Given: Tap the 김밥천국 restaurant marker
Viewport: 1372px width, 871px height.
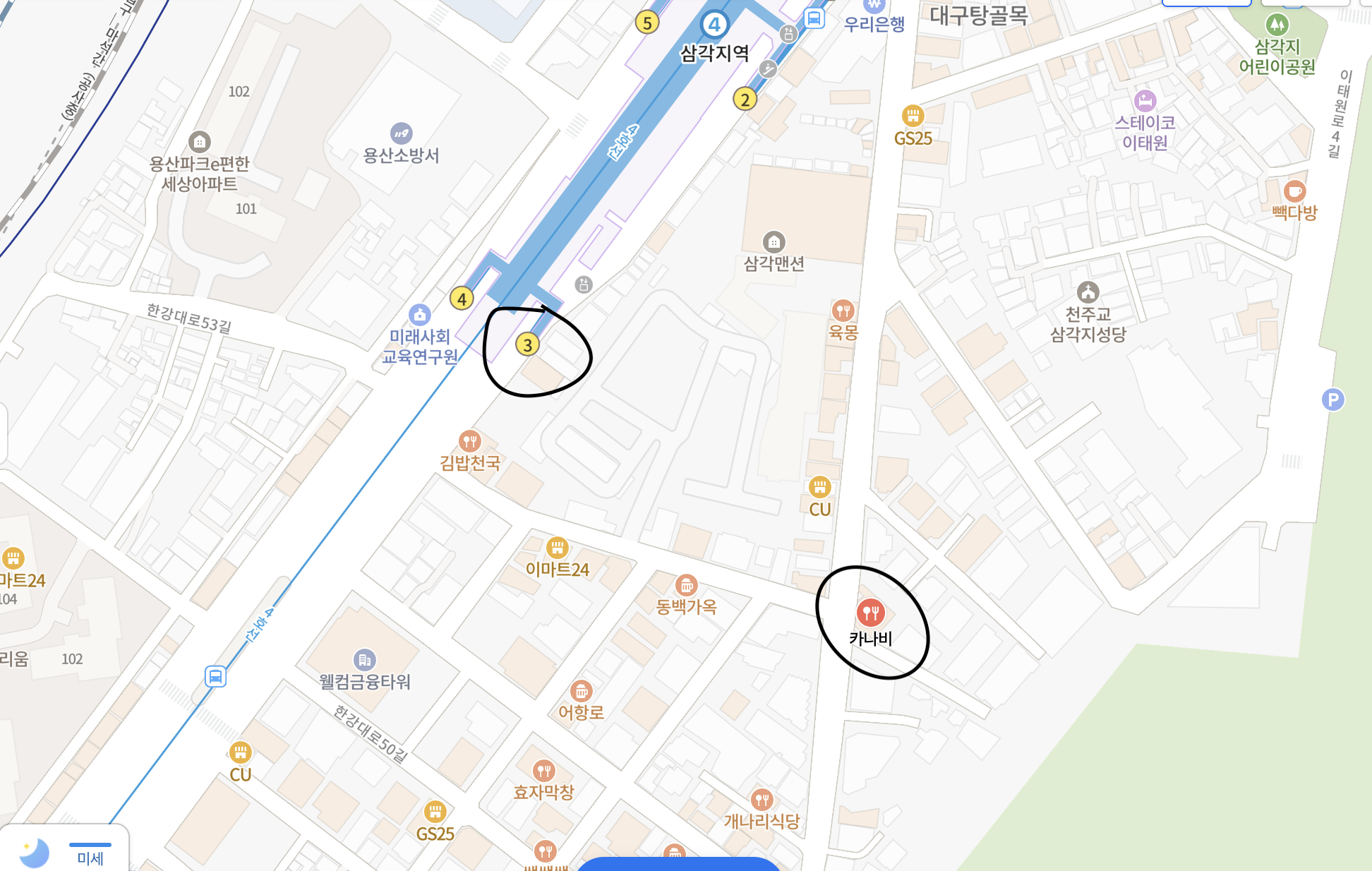Looking at the screenshot, I should tap(469, 442).
